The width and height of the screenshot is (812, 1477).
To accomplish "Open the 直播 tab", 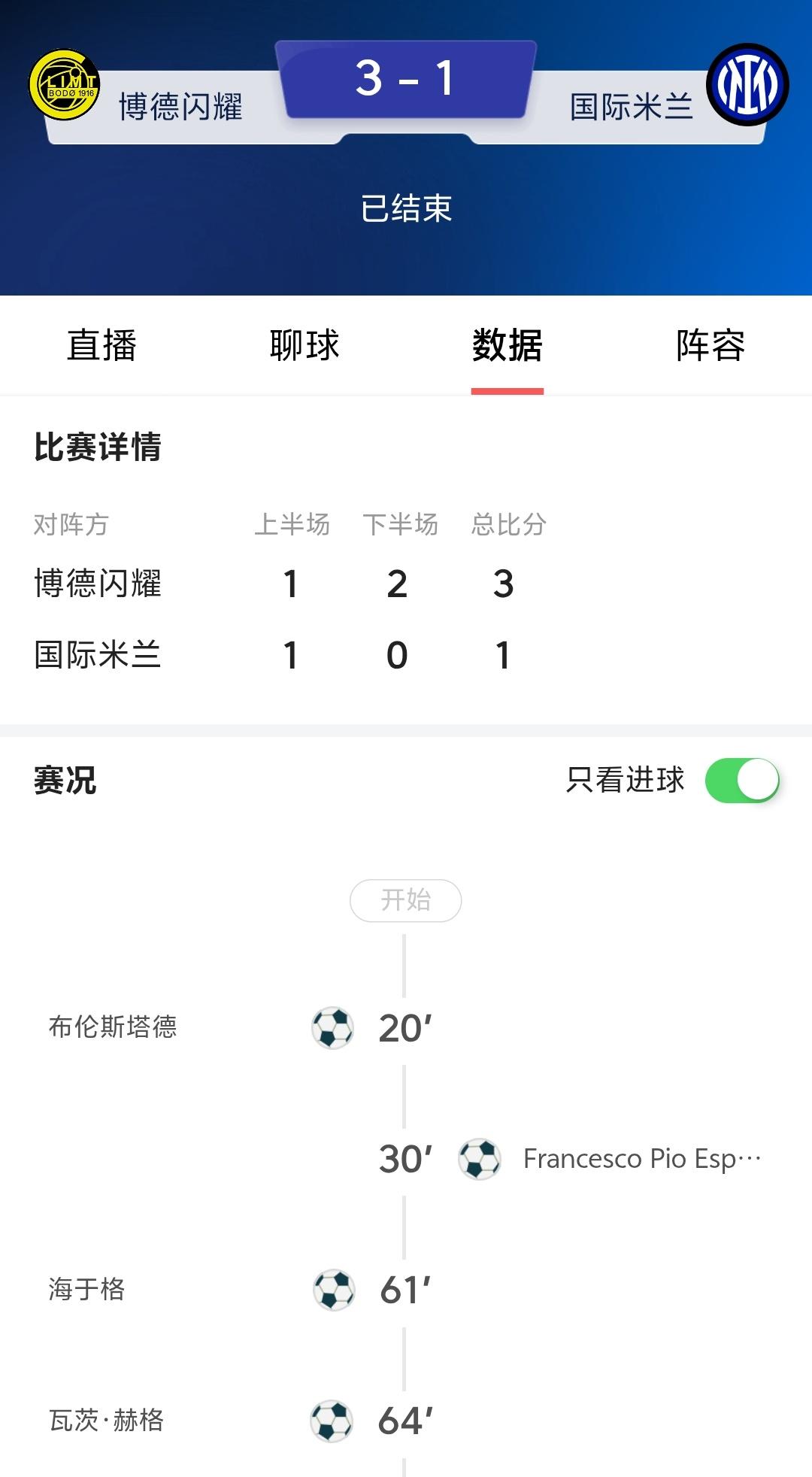I will coord(101,344).
